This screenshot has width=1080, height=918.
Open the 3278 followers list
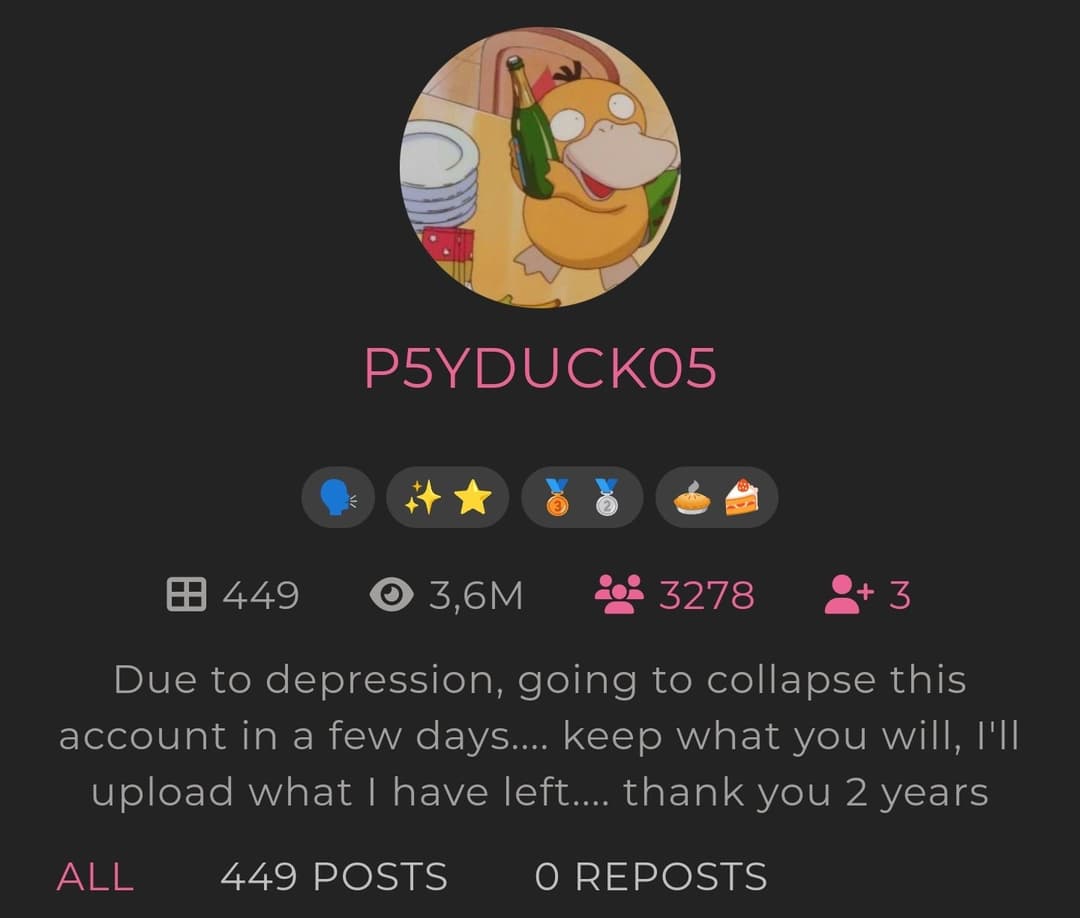(x=675, y=595)
